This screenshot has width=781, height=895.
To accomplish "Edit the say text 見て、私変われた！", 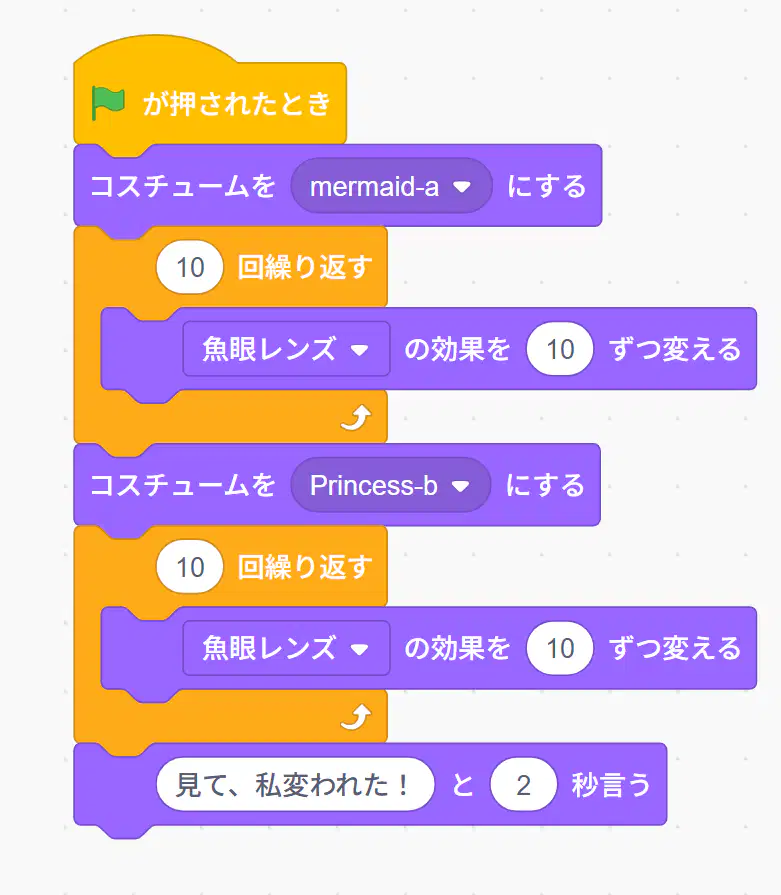I will pos(295,784).
